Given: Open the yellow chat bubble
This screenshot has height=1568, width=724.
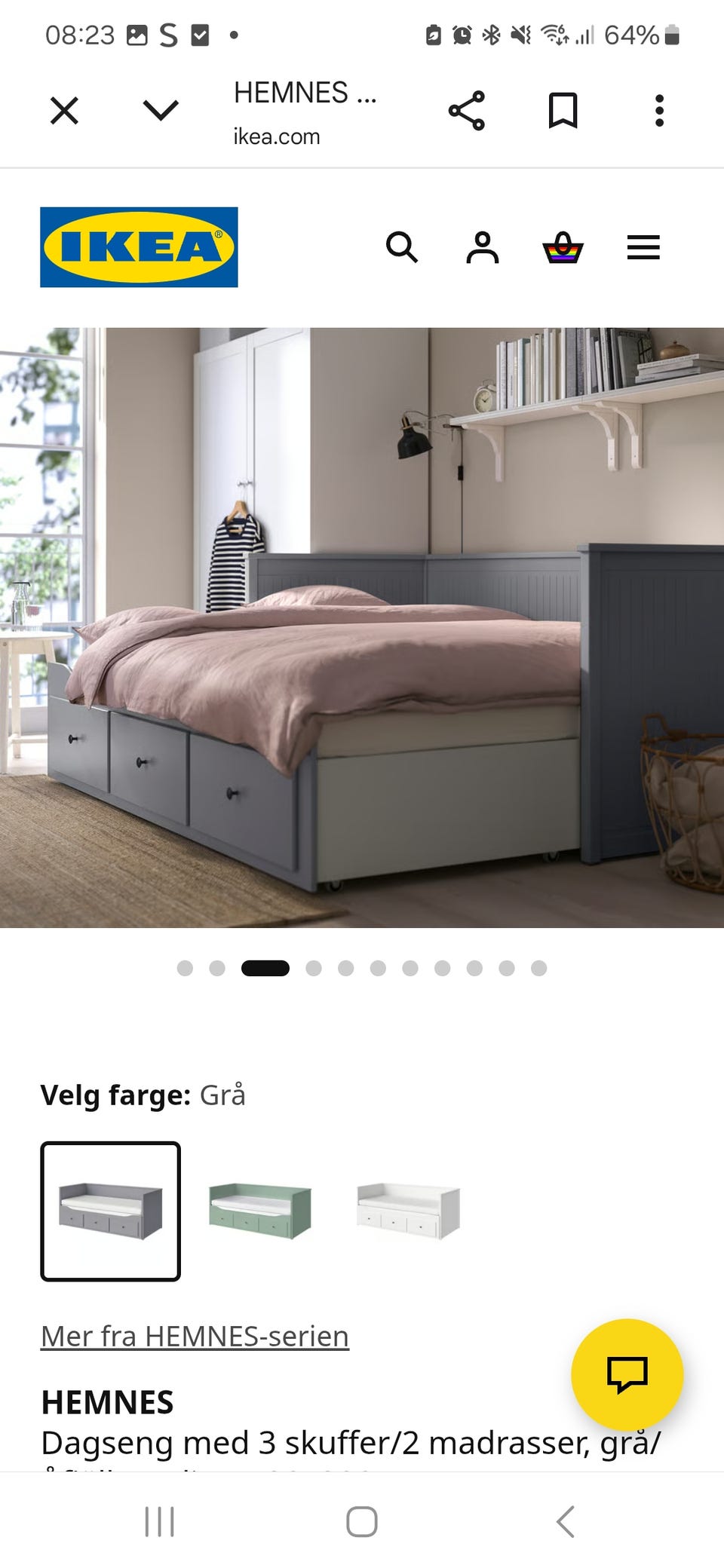Looking at the screenshot, I should tap(628, 1374).
